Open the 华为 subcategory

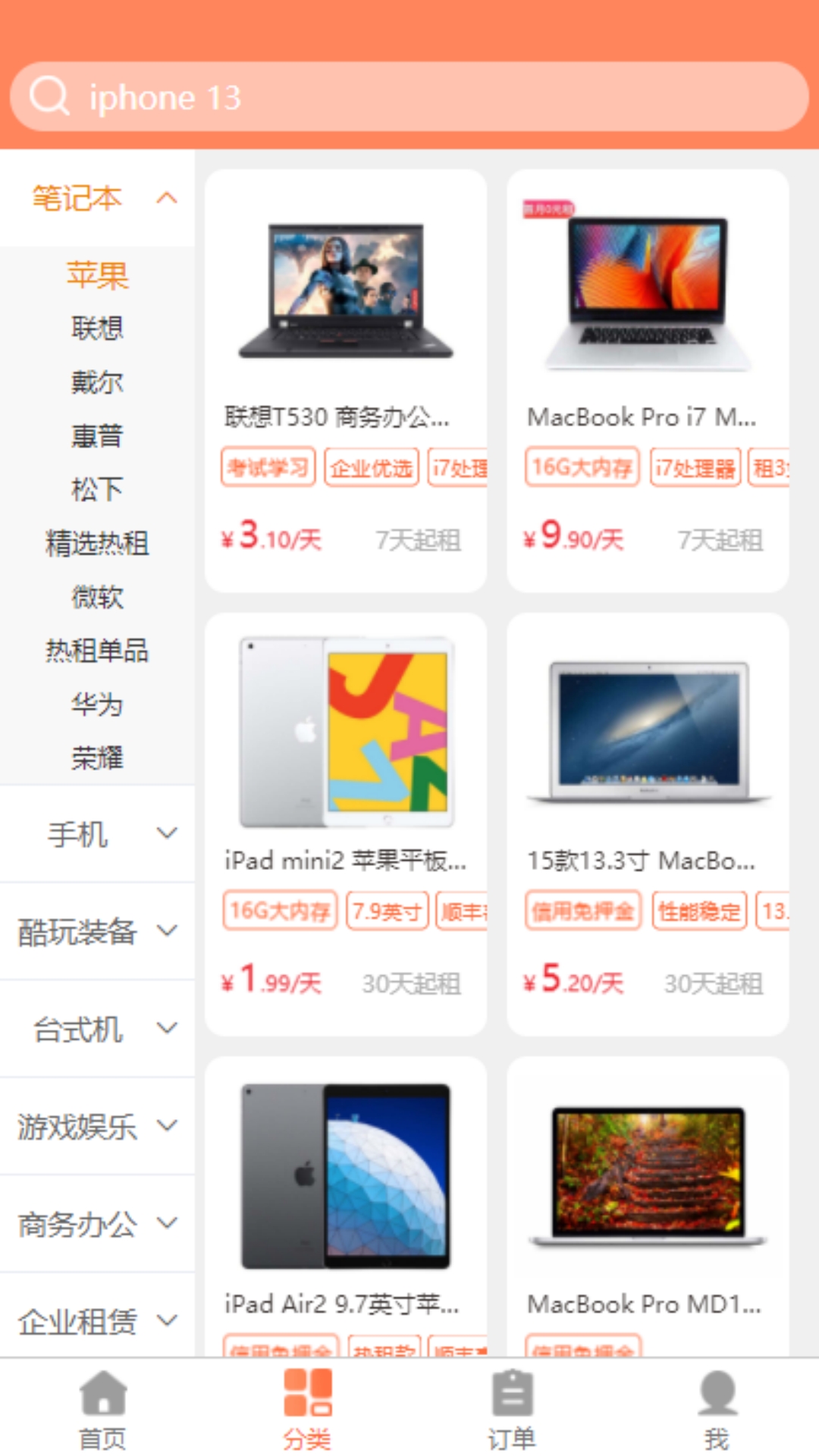tap(97, 704)
